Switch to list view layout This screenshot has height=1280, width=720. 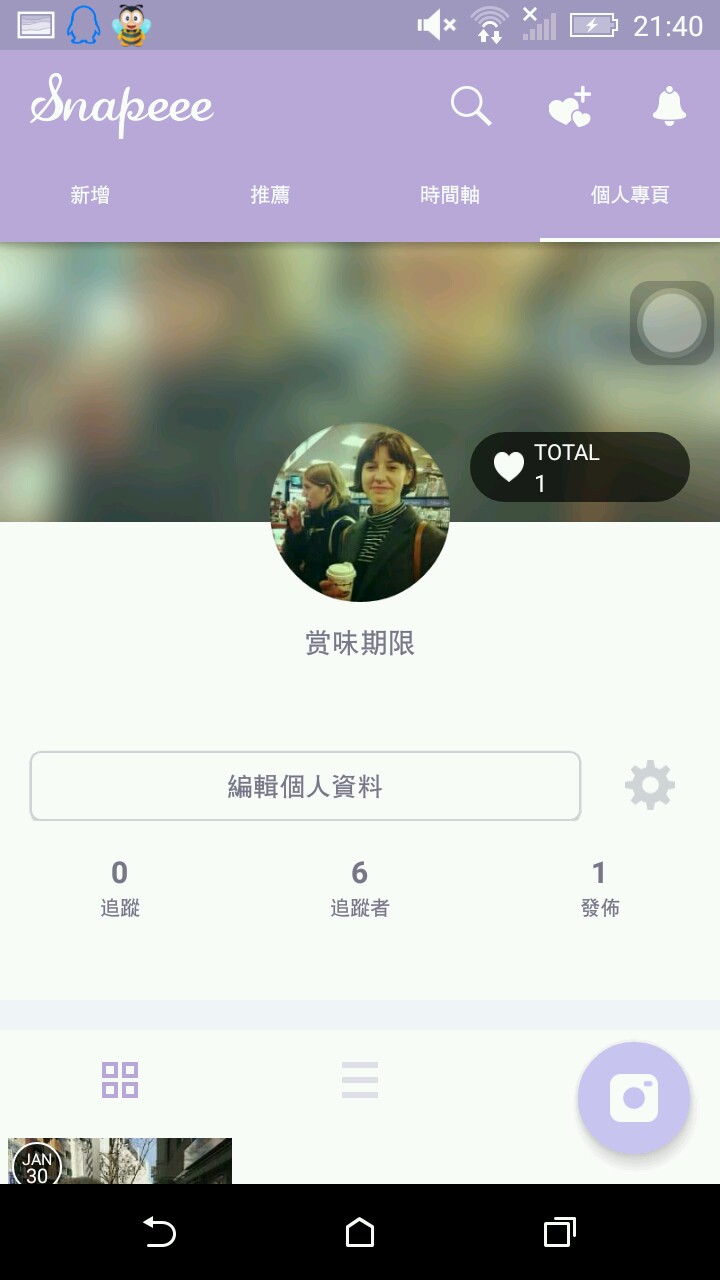tap(360, 1080)
